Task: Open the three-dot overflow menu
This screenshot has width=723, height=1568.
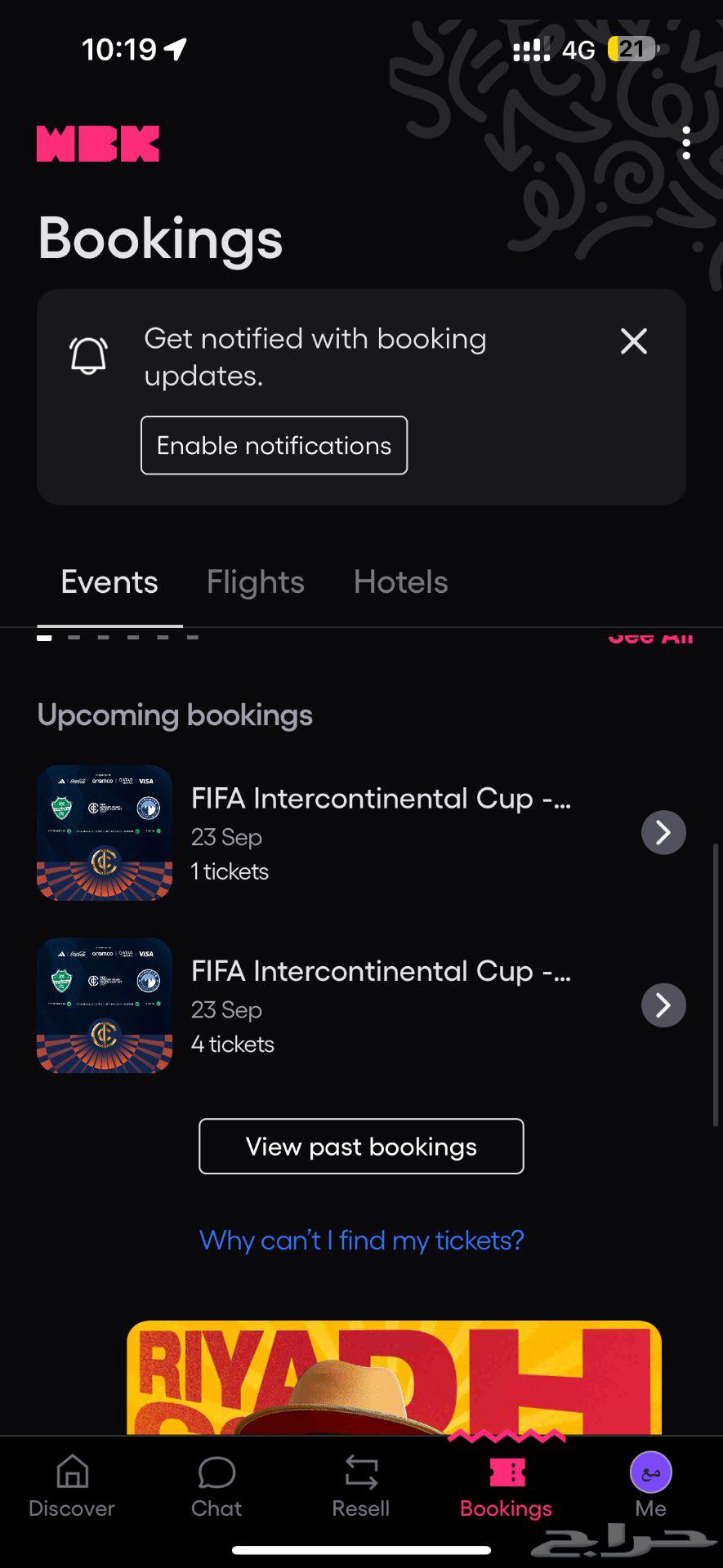Action: [x=685, y=142]
